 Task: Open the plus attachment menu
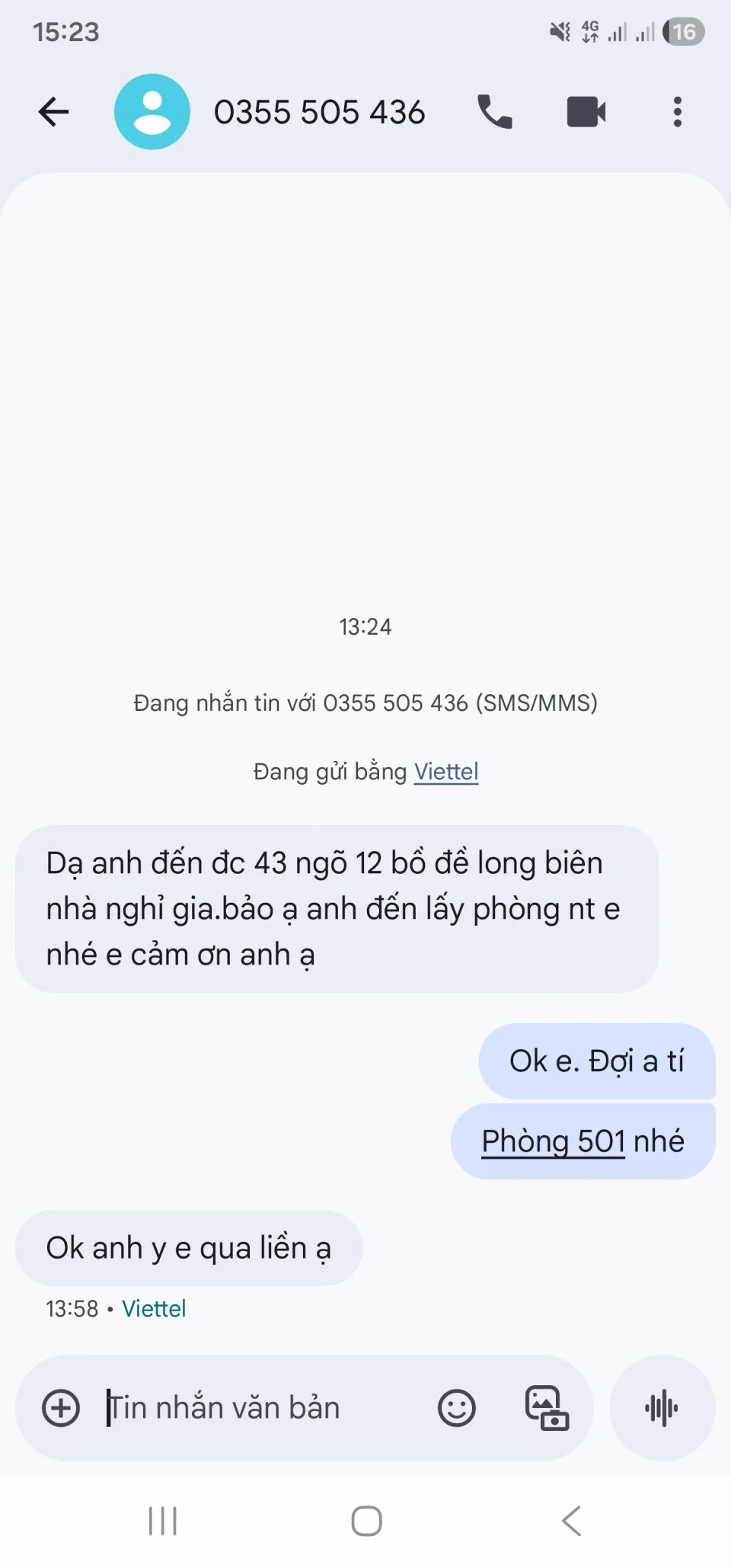61,1407
